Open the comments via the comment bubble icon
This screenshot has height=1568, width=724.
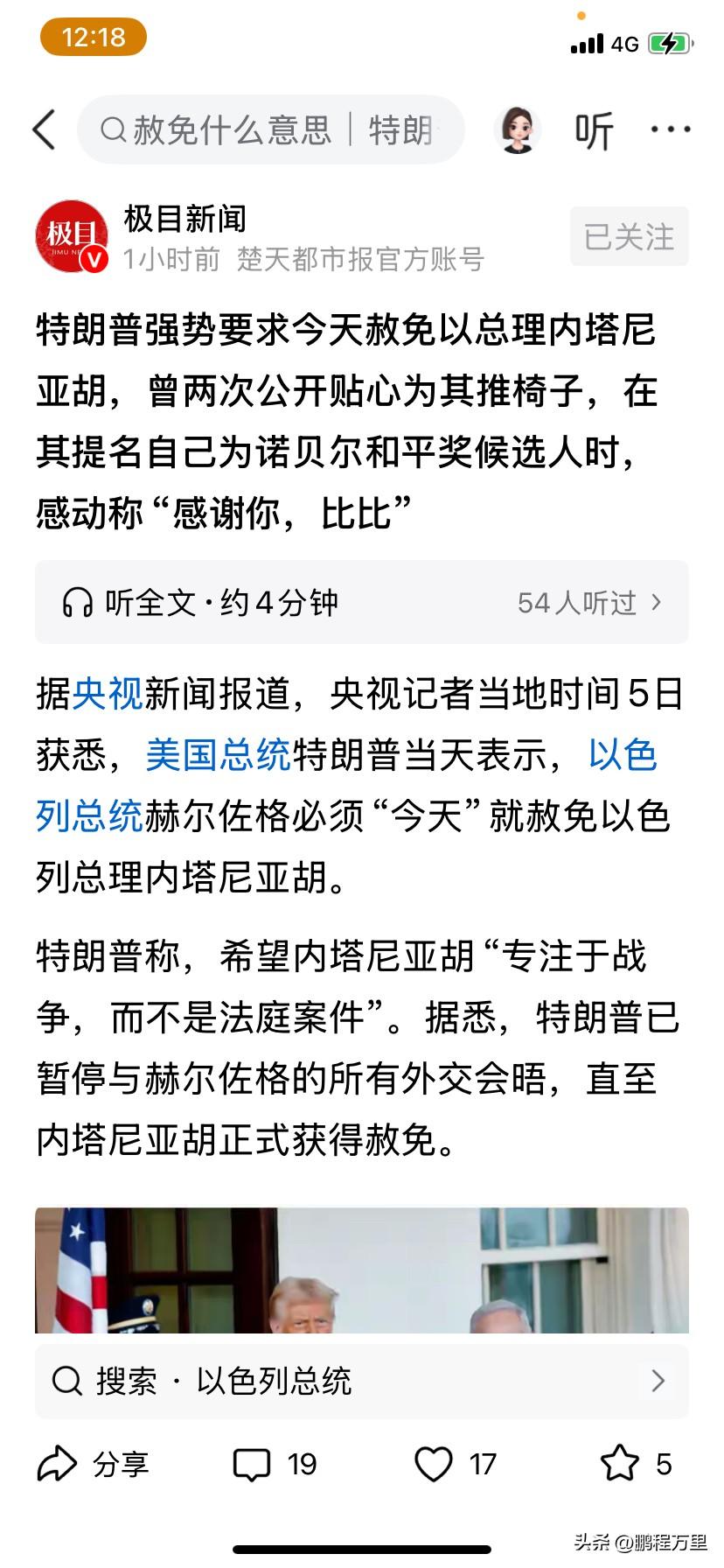252,1463
